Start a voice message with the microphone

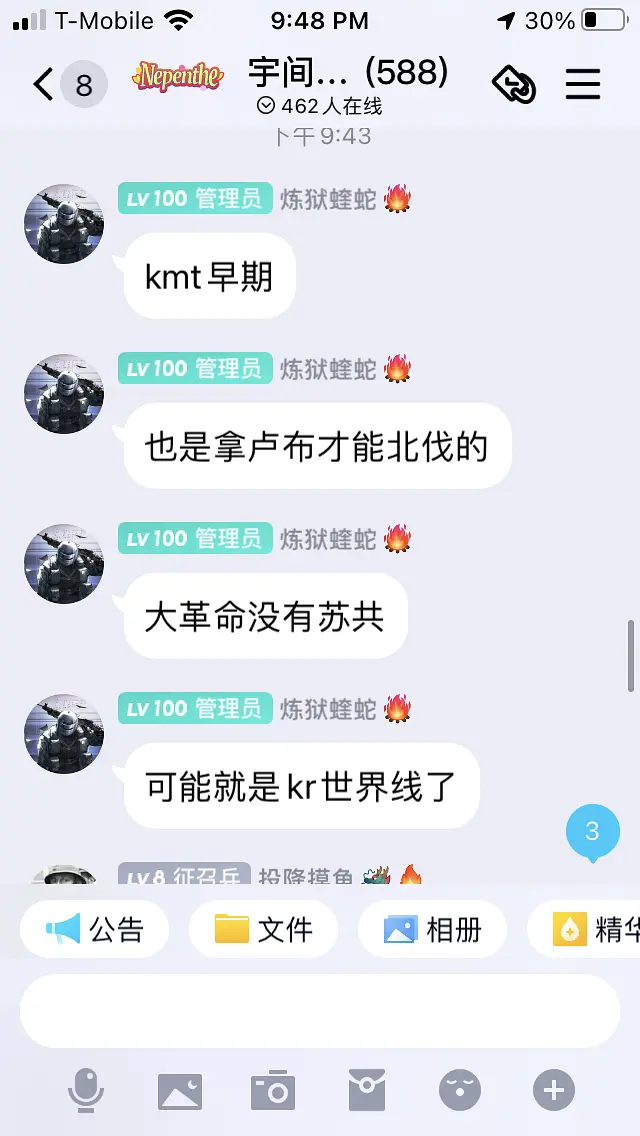86,1089
